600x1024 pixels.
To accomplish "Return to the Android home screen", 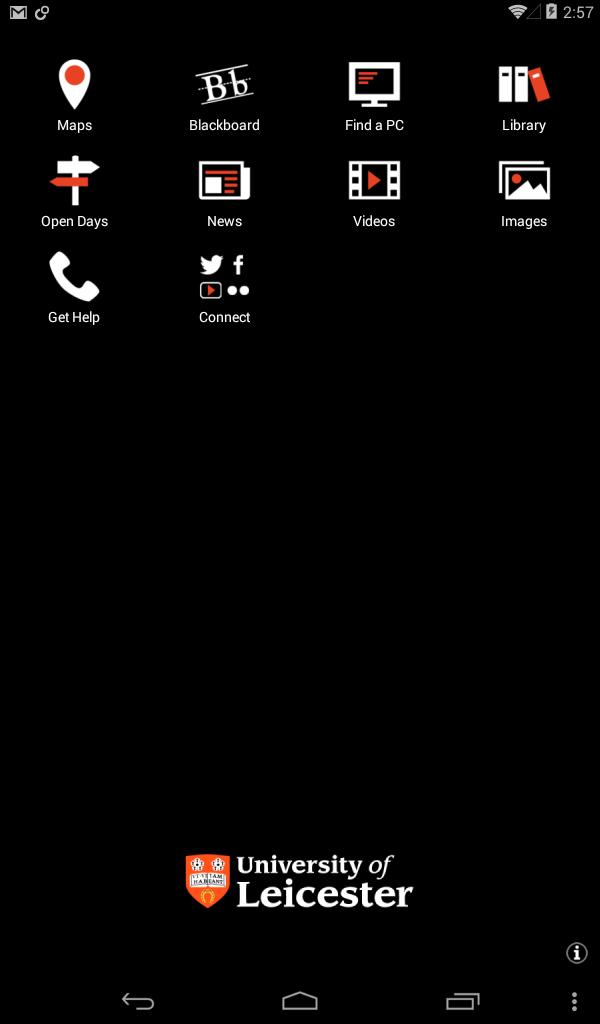I will 300,1001.
